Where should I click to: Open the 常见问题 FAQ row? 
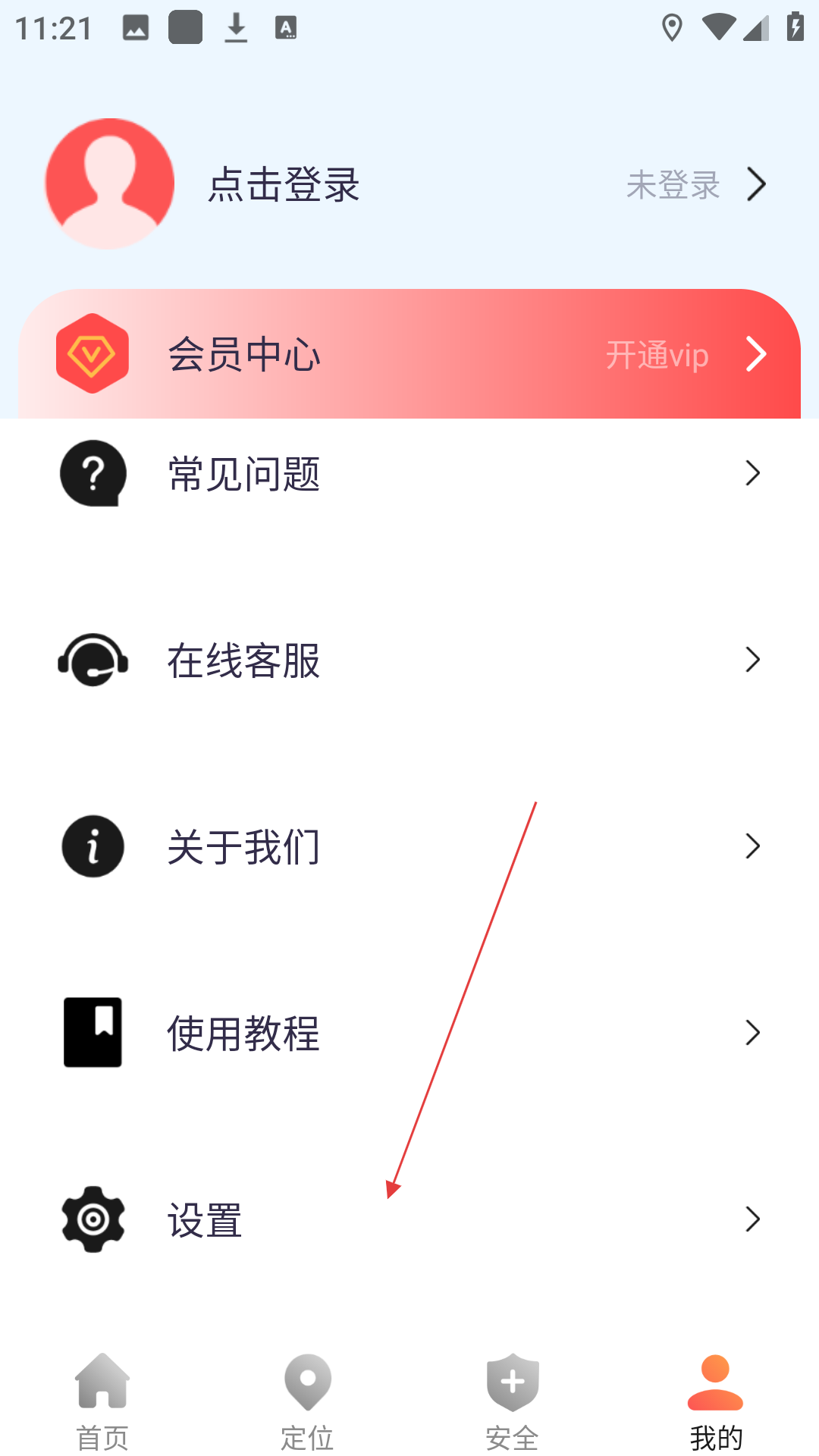coord(409,474)
